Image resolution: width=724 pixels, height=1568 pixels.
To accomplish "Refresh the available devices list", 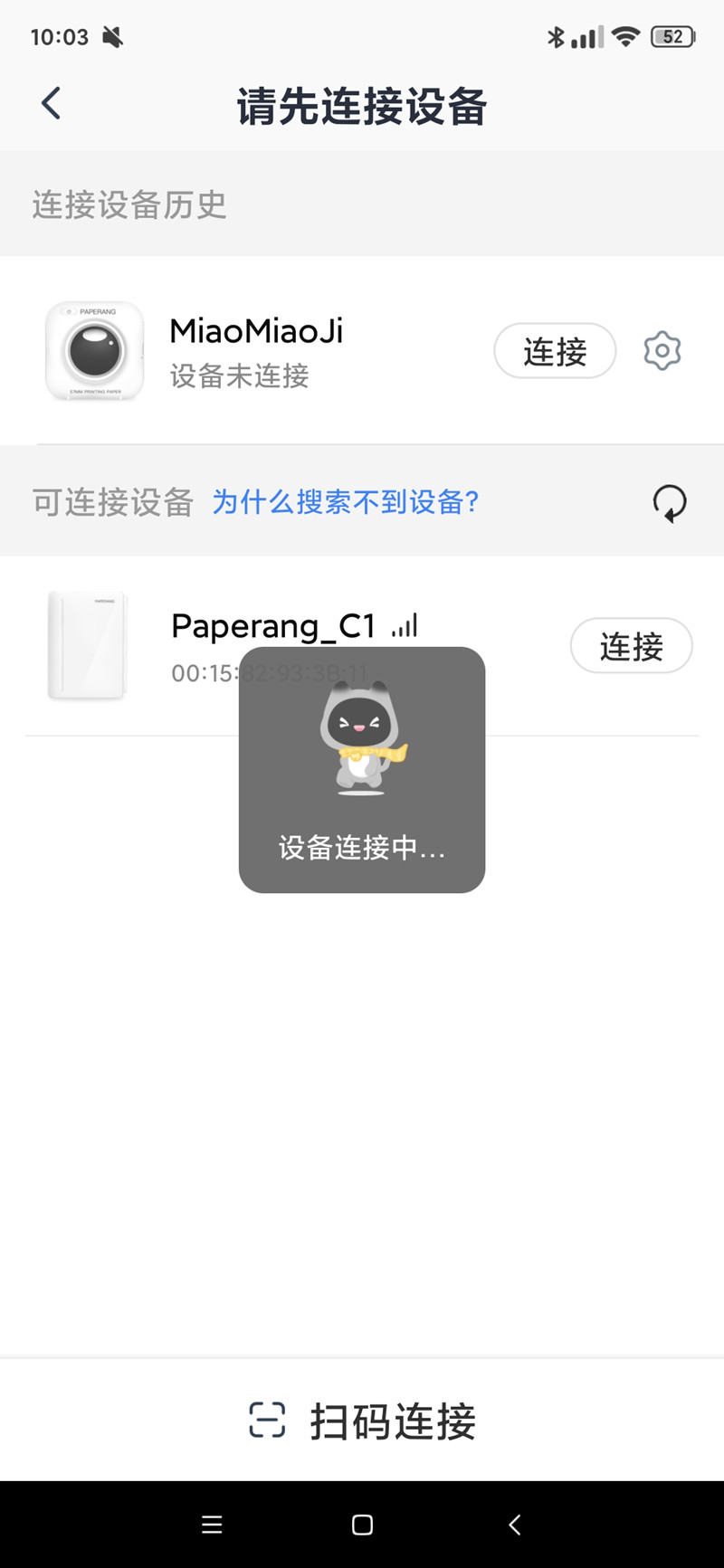I will [x=668, y=502].
